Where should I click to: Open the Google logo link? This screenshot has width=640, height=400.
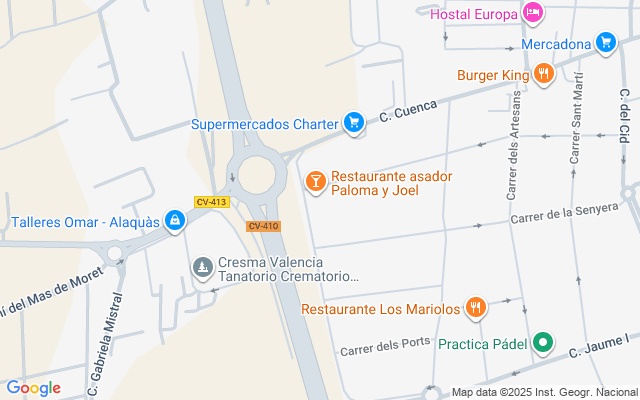coord(33,388)
